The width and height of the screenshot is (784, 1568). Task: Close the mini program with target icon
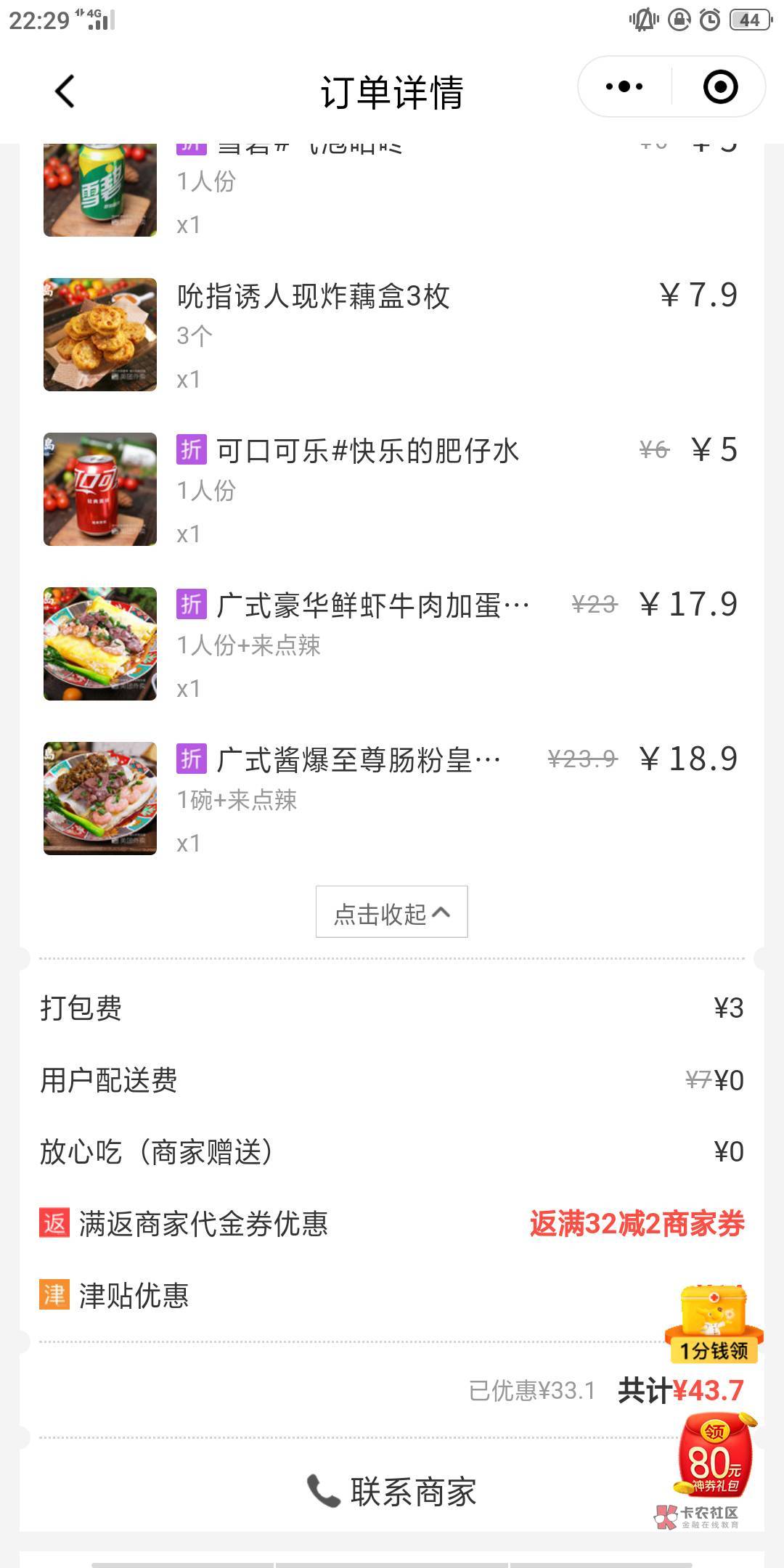(x=720, y=87)
